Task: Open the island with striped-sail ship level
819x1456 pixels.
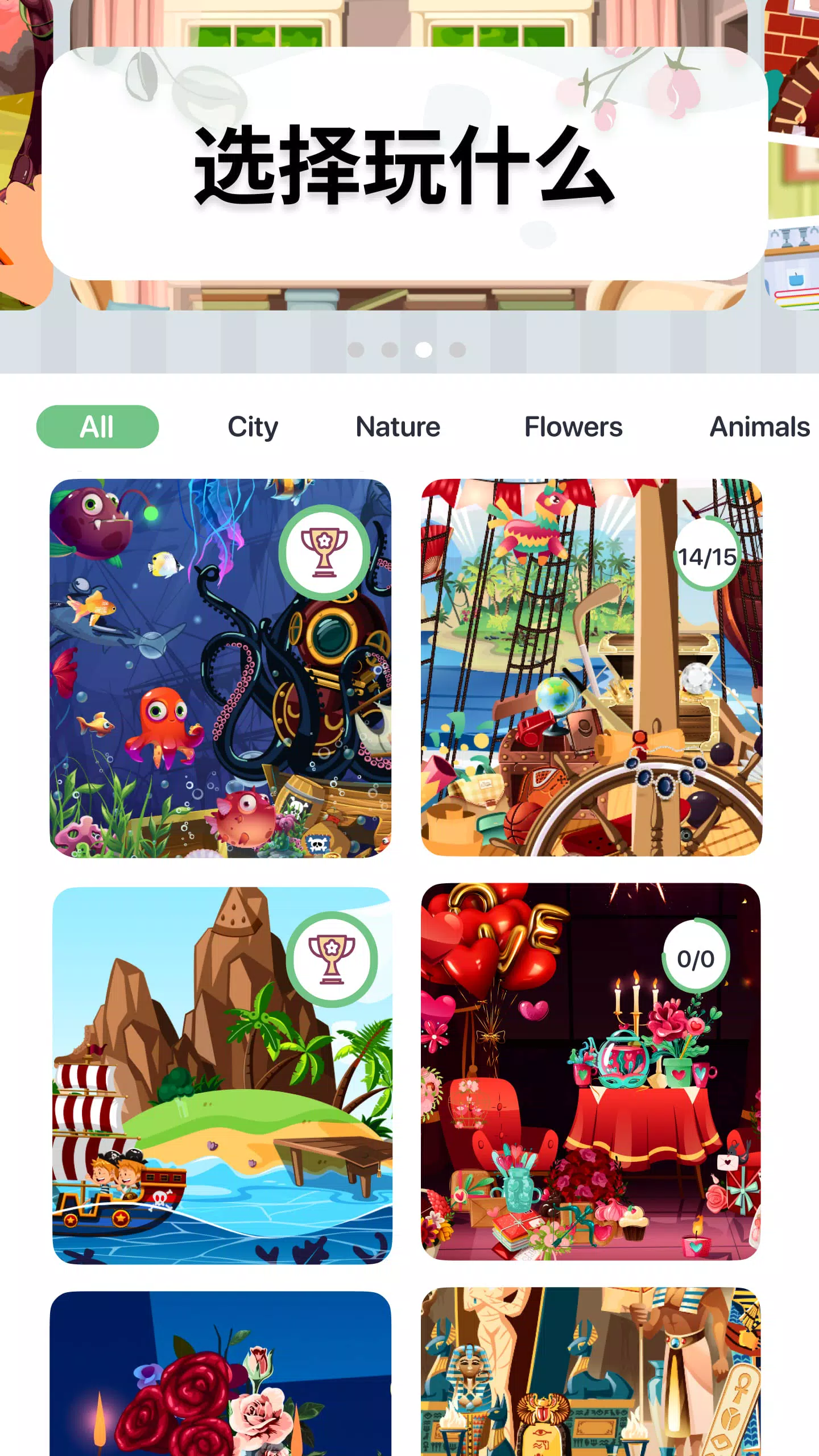Action: [x=222, y=1075]
